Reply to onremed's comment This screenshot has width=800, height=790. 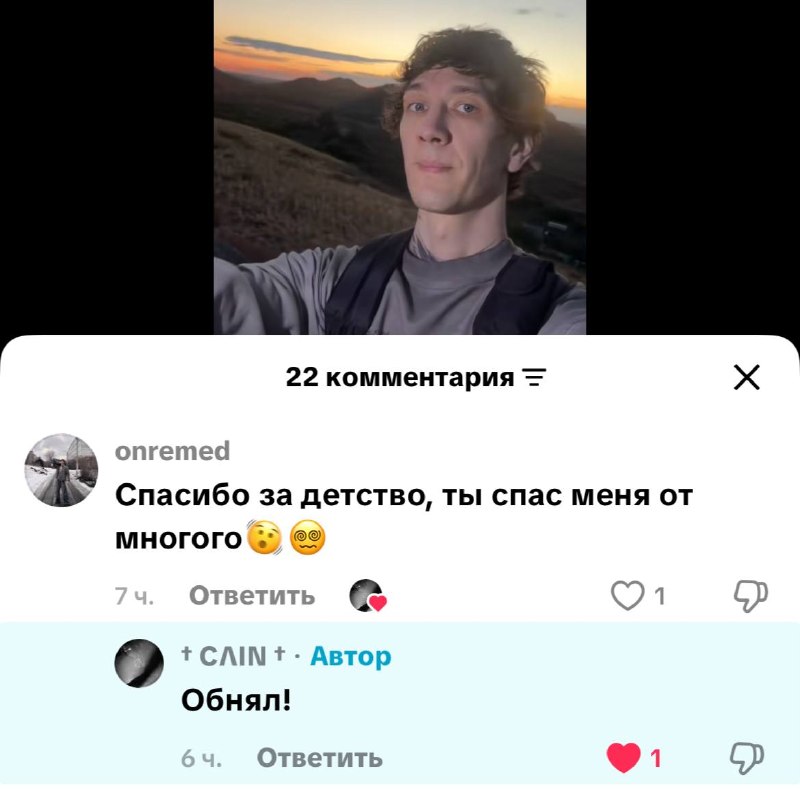[x=252, y=595]
